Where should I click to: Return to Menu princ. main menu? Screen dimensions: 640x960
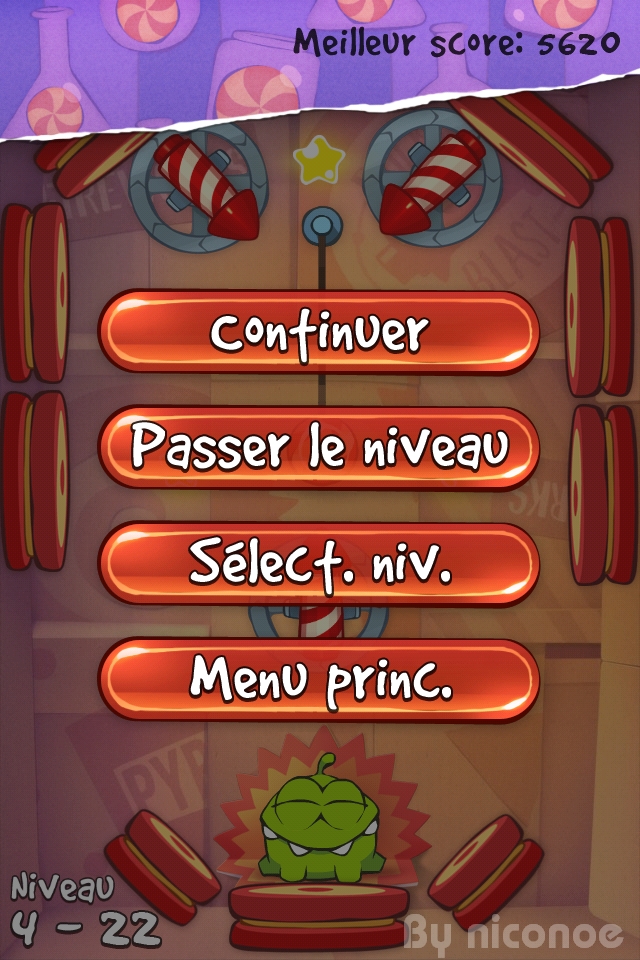tap(319, 680)
